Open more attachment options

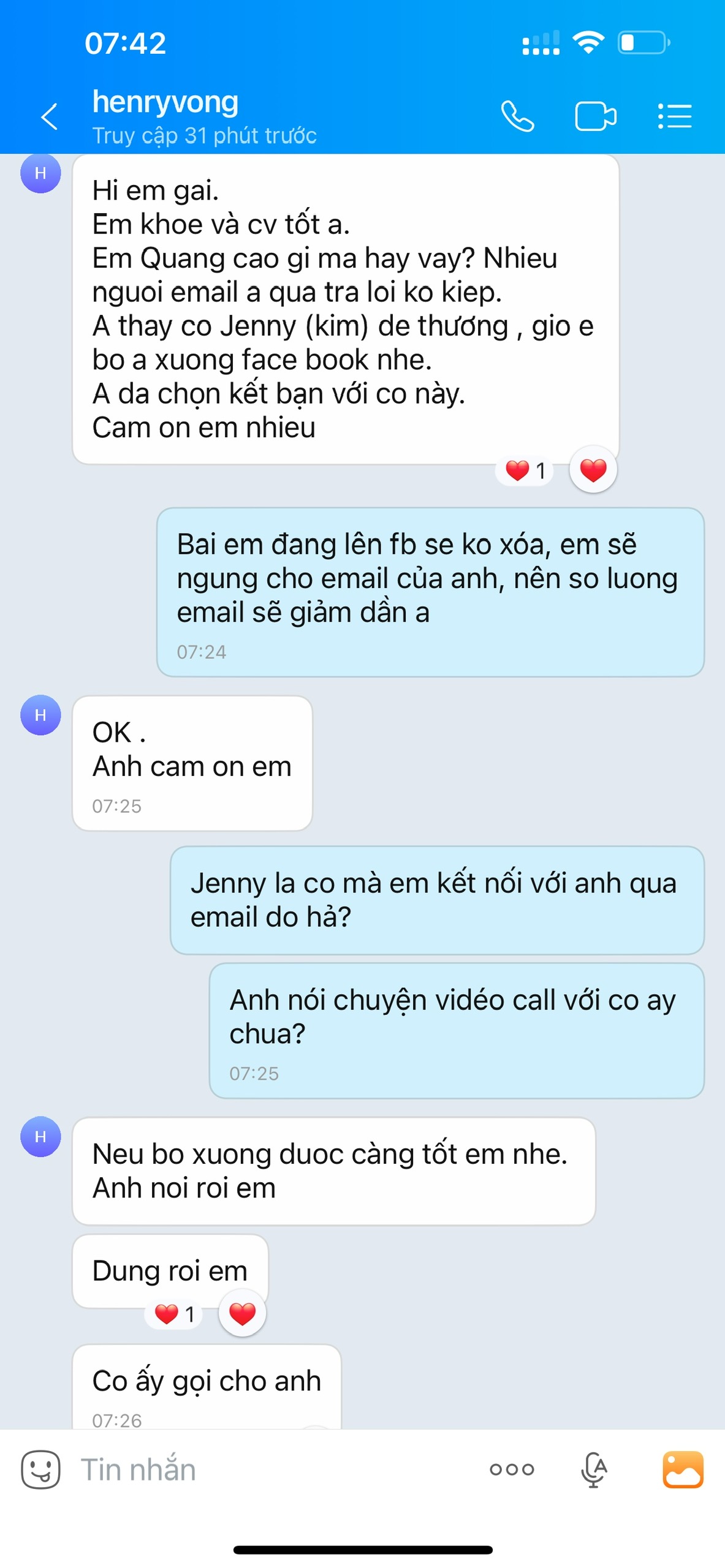512,1469
